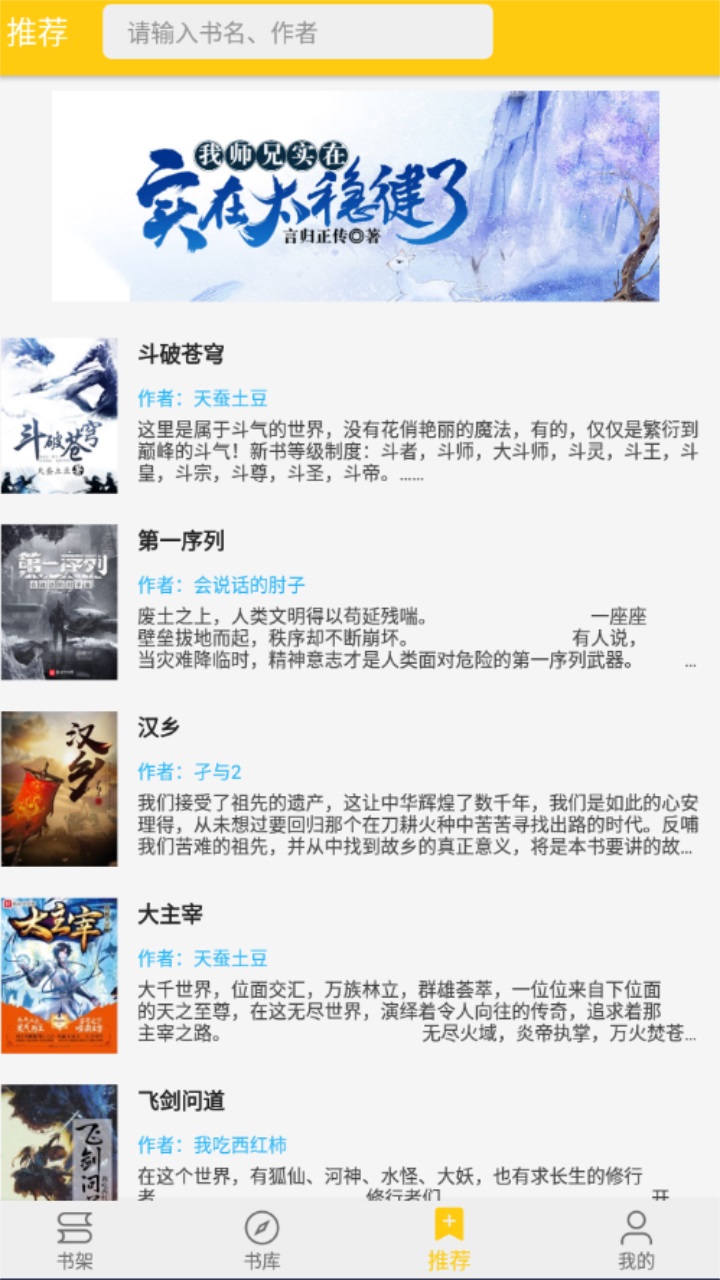Select the 书库 compass library icon
720x1280 pixels.
pyautogui.click(x=260, y=1225)
